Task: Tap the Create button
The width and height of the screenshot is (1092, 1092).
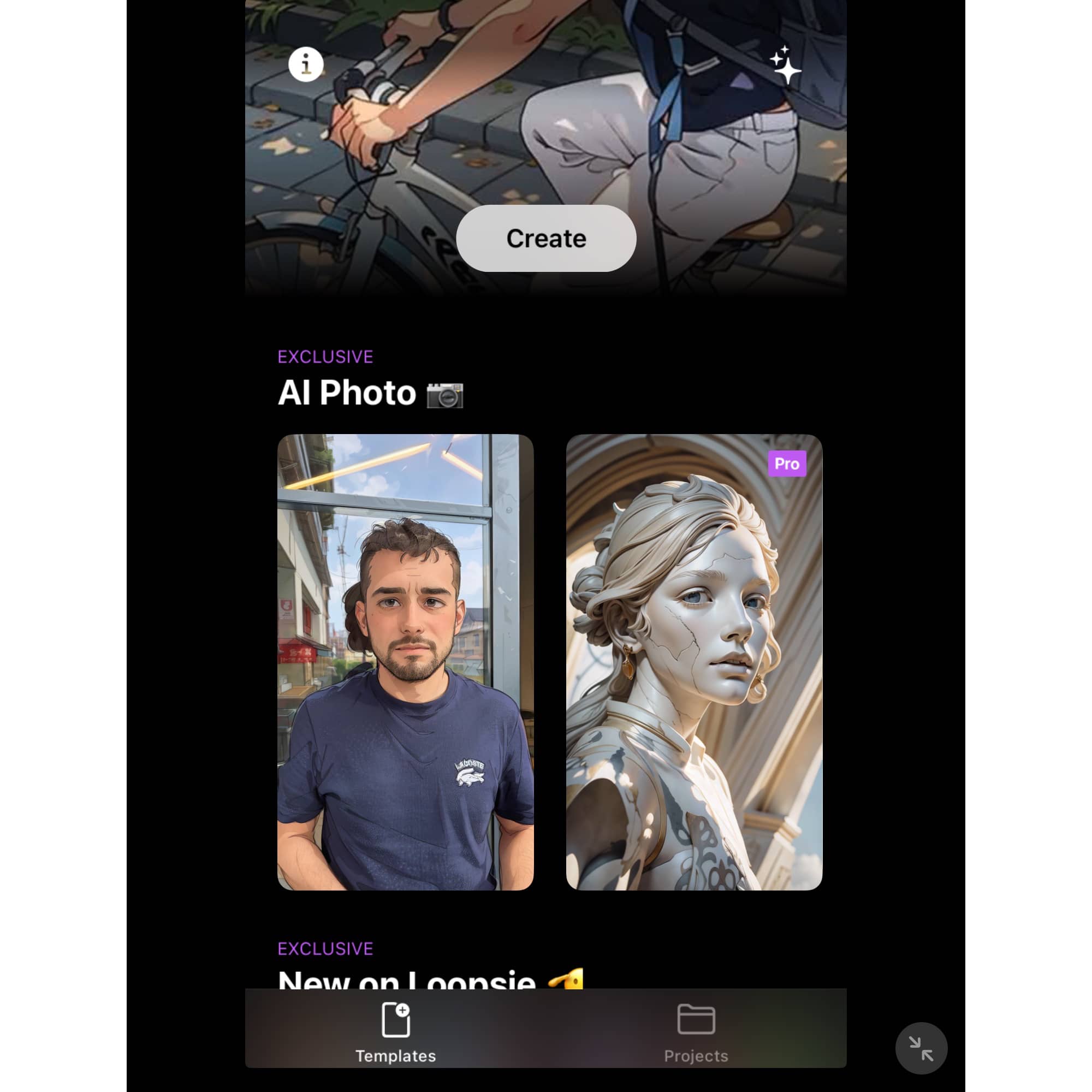Action: click(x=546, y=239)
